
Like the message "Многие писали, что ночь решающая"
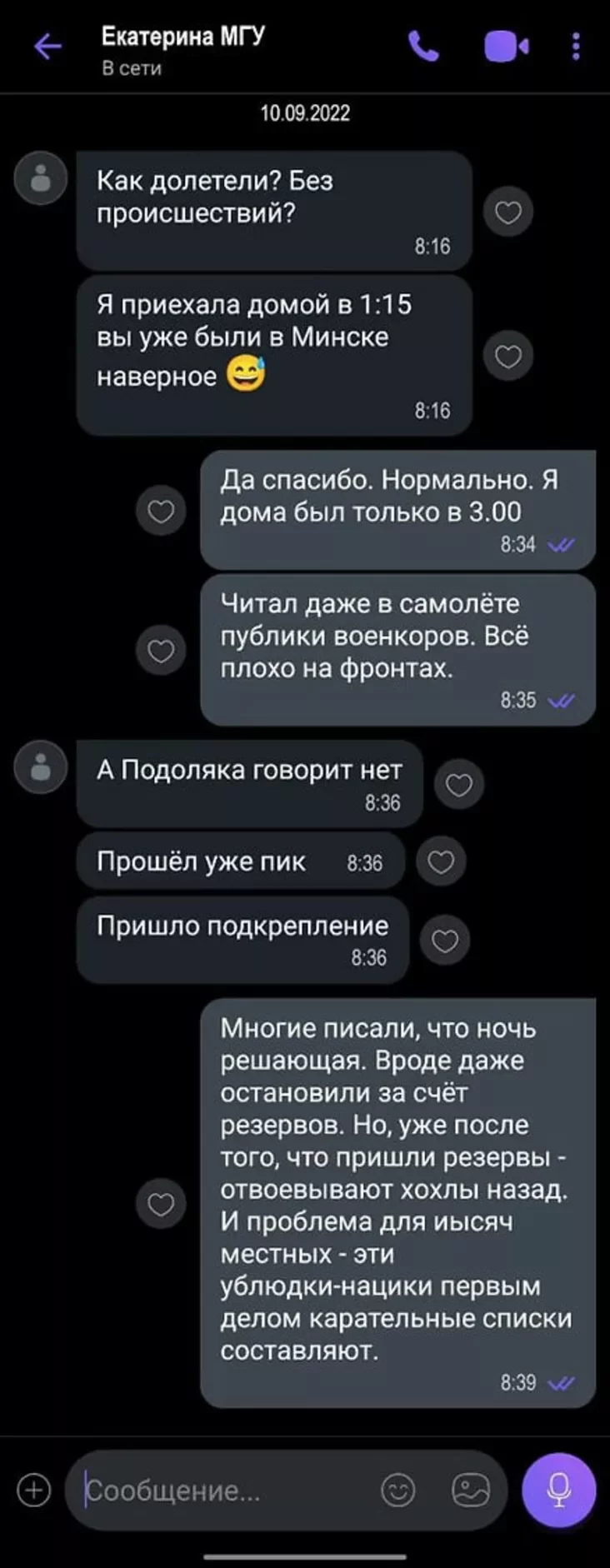[161, 1204]
